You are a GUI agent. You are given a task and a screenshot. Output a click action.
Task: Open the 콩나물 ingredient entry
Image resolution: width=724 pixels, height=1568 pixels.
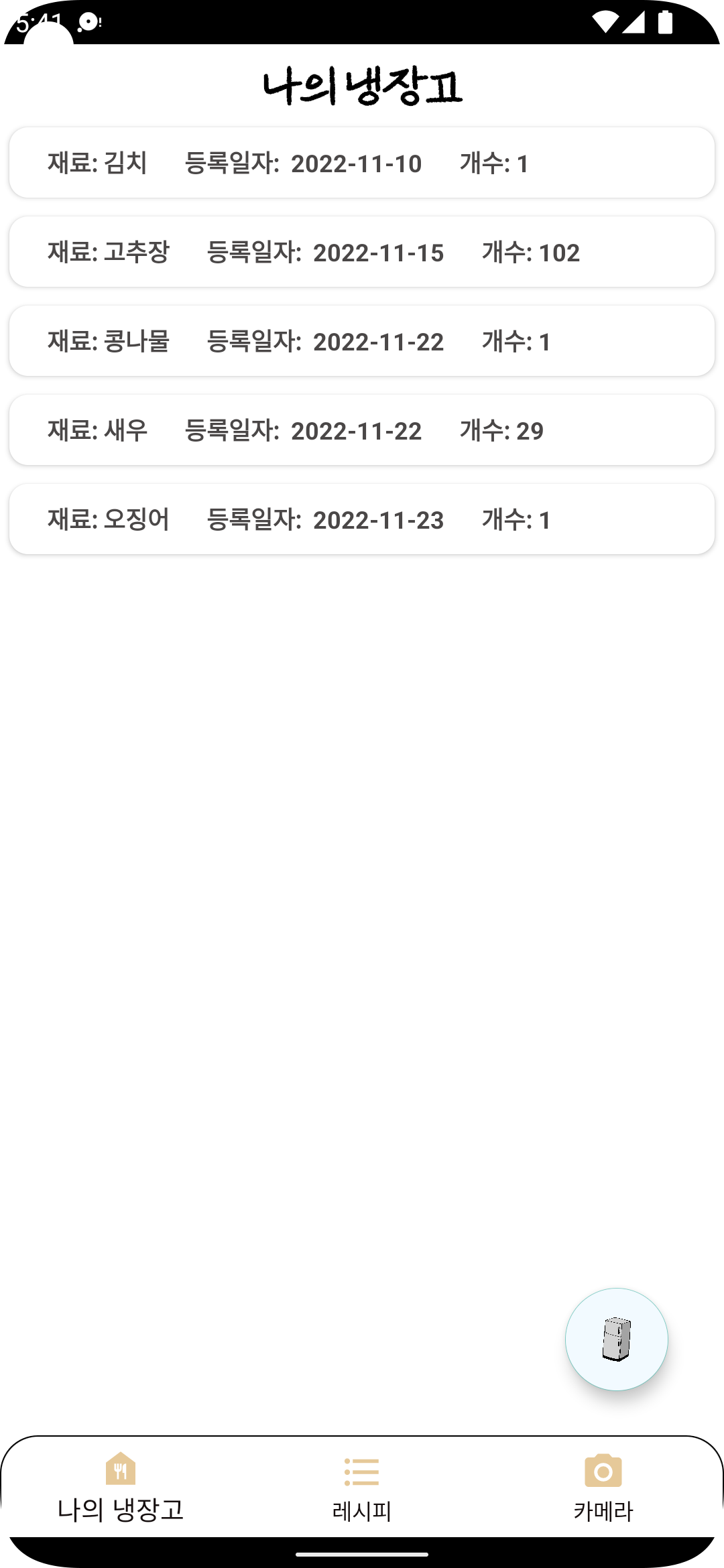362,341
